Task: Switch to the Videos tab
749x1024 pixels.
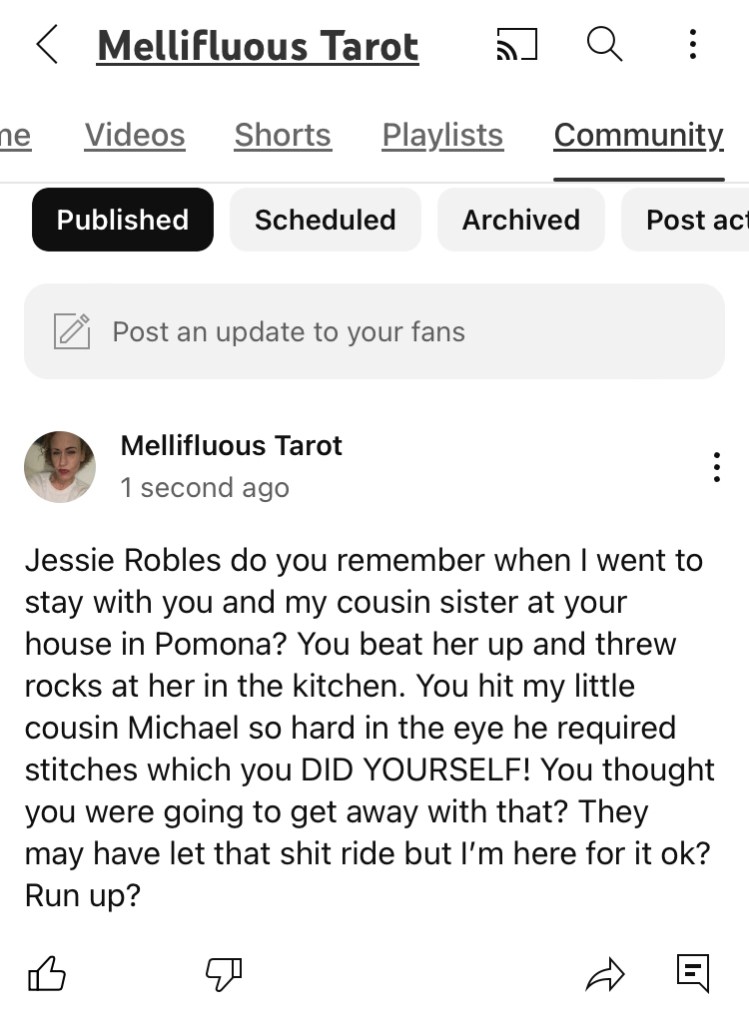Action: (135, 135)
